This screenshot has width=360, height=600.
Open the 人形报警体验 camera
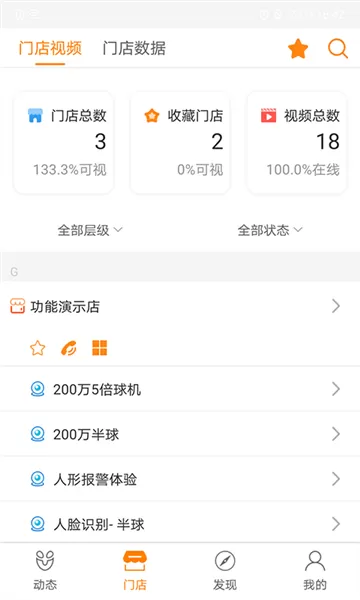click(180, 479)
